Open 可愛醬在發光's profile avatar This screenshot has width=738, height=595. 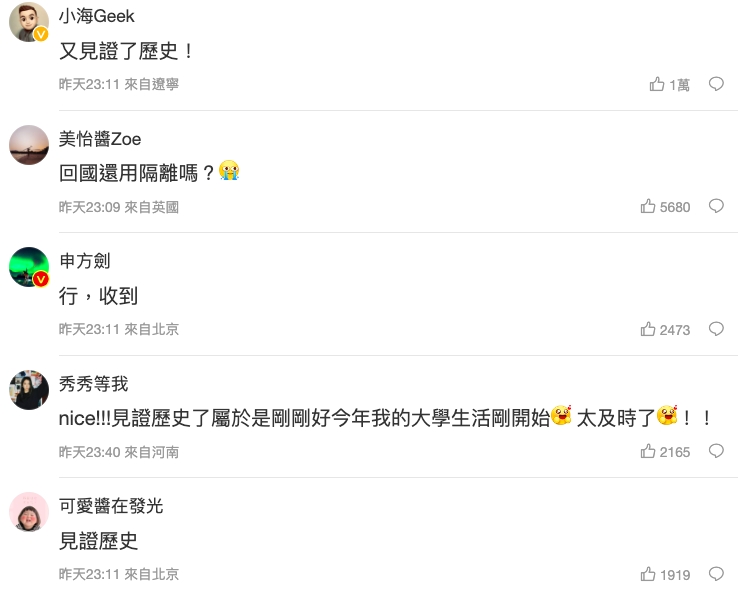pos(29,512)
